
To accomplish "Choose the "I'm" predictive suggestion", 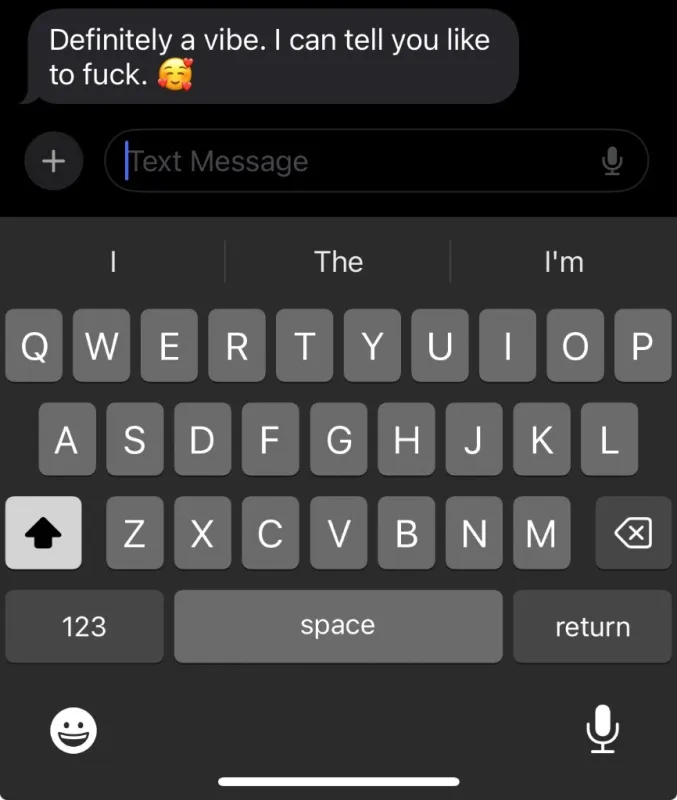I will [564, 262].
